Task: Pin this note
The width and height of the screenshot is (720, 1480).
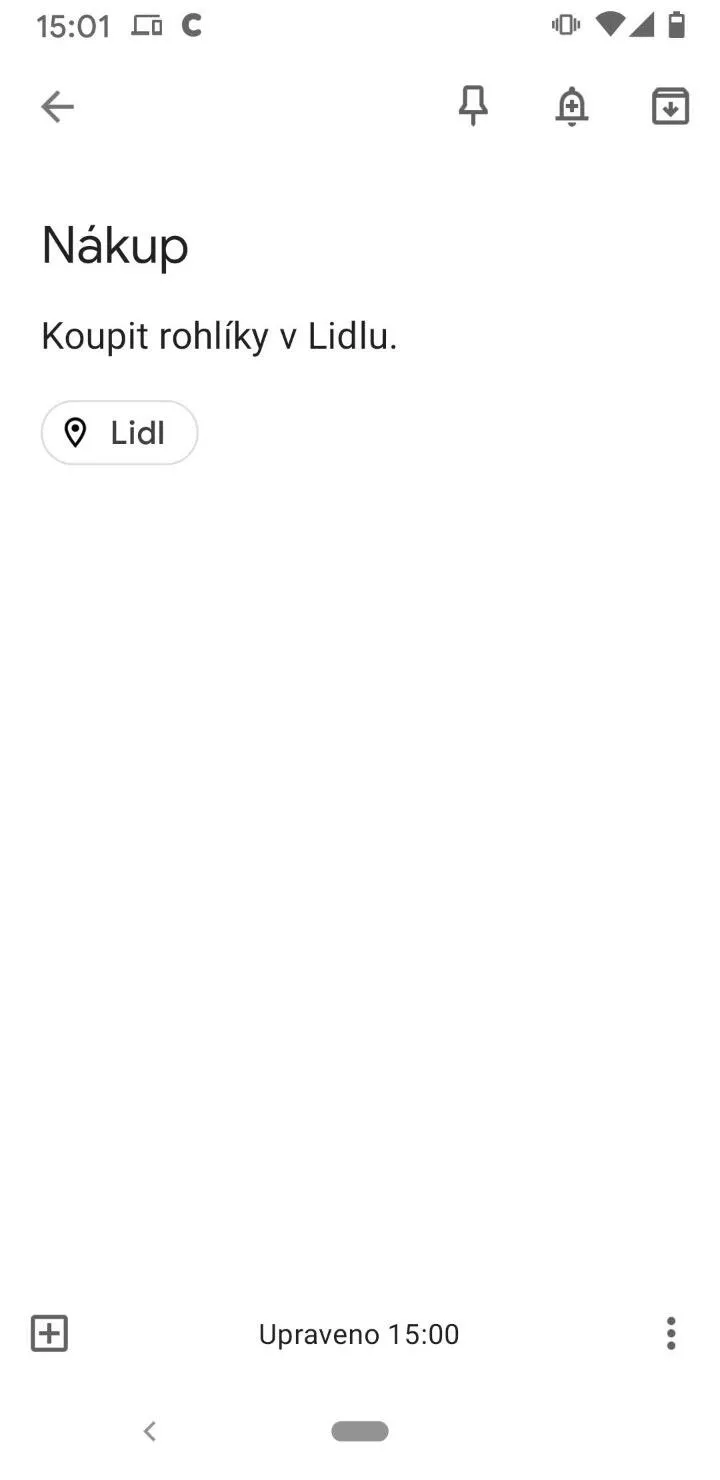Action: coord(473,106)
